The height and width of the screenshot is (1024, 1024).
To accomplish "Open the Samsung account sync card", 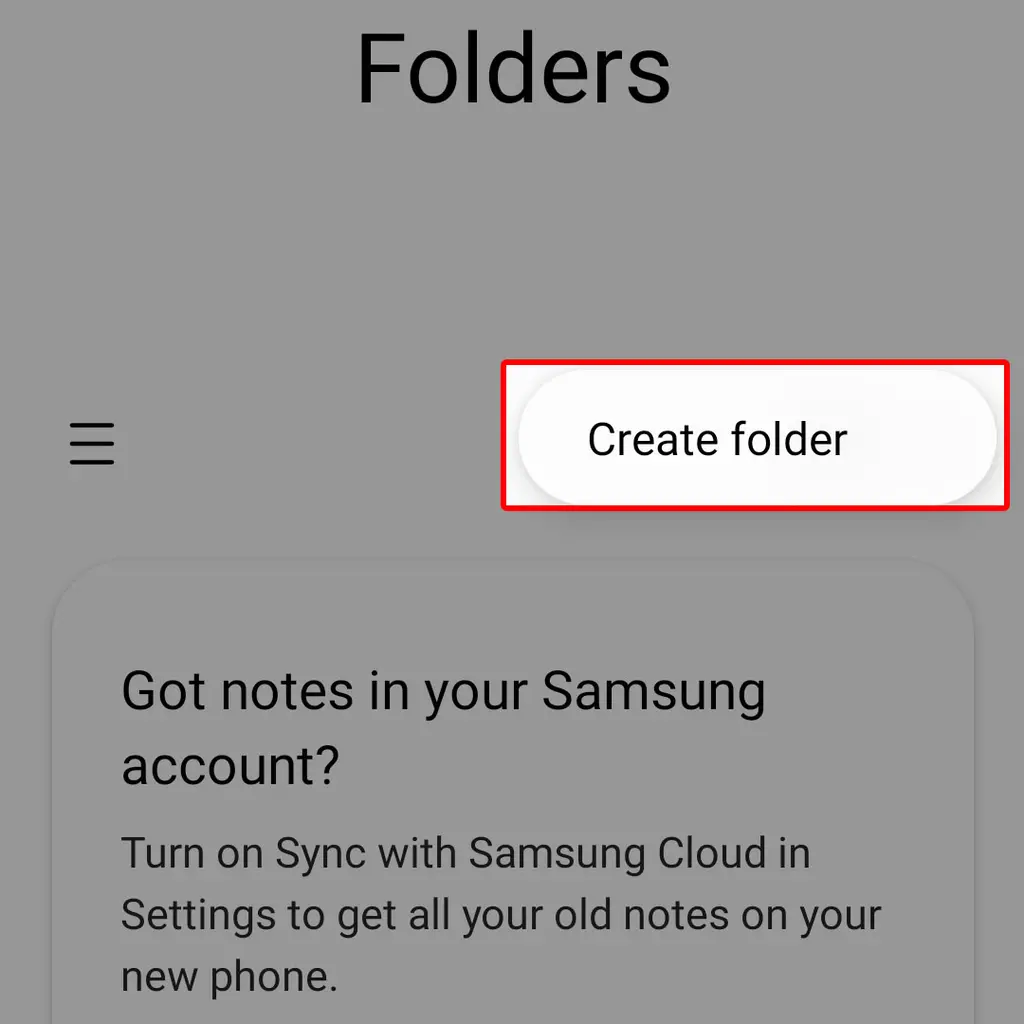I will [x=512, y=800].
